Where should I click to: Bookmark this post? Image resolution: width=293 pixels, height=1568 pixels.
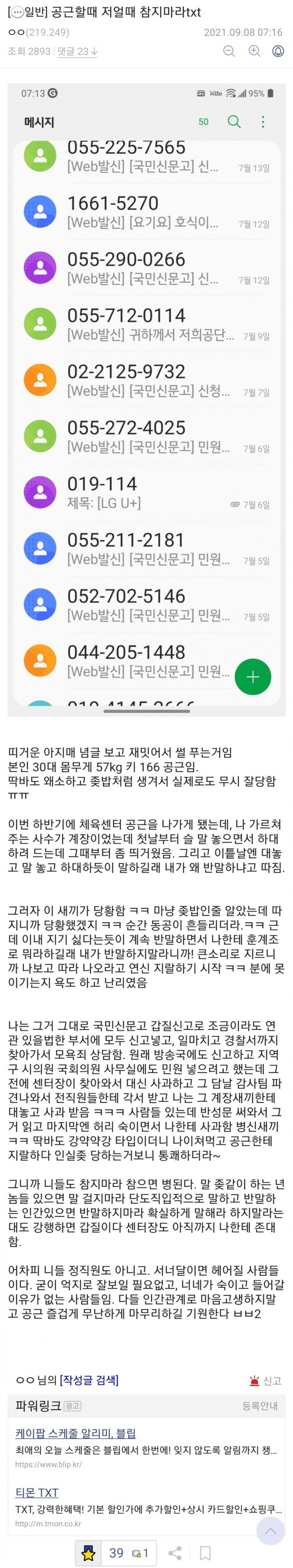click(x=205, y=1553)
